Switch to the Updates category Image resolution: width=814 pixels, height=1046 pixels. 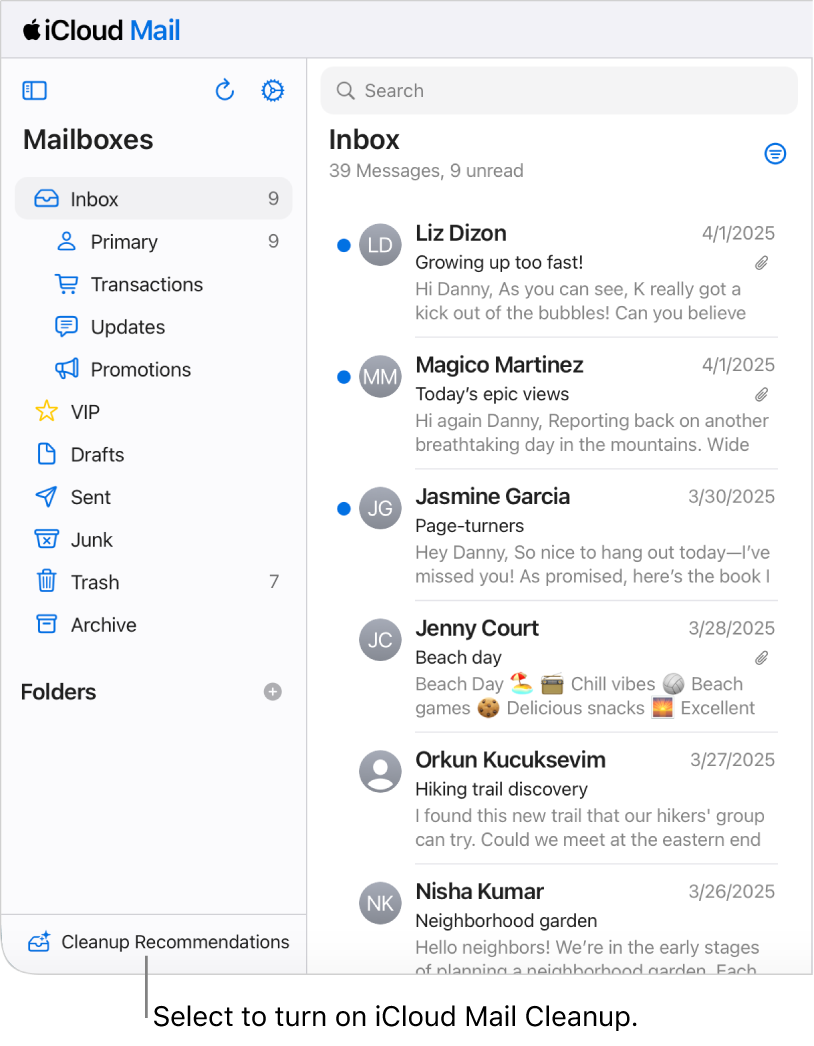pos(127,327)
